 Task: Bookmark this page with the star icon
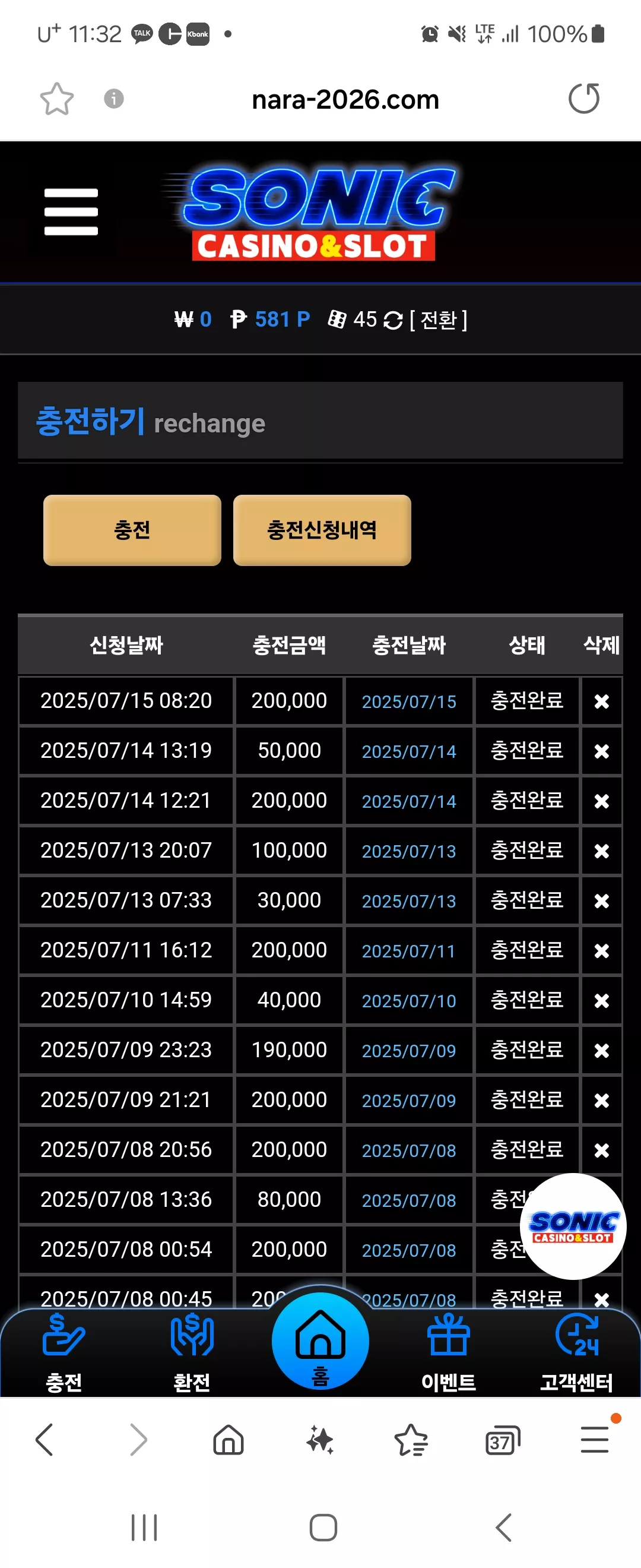pyautogui.click(x=56, y=99)
